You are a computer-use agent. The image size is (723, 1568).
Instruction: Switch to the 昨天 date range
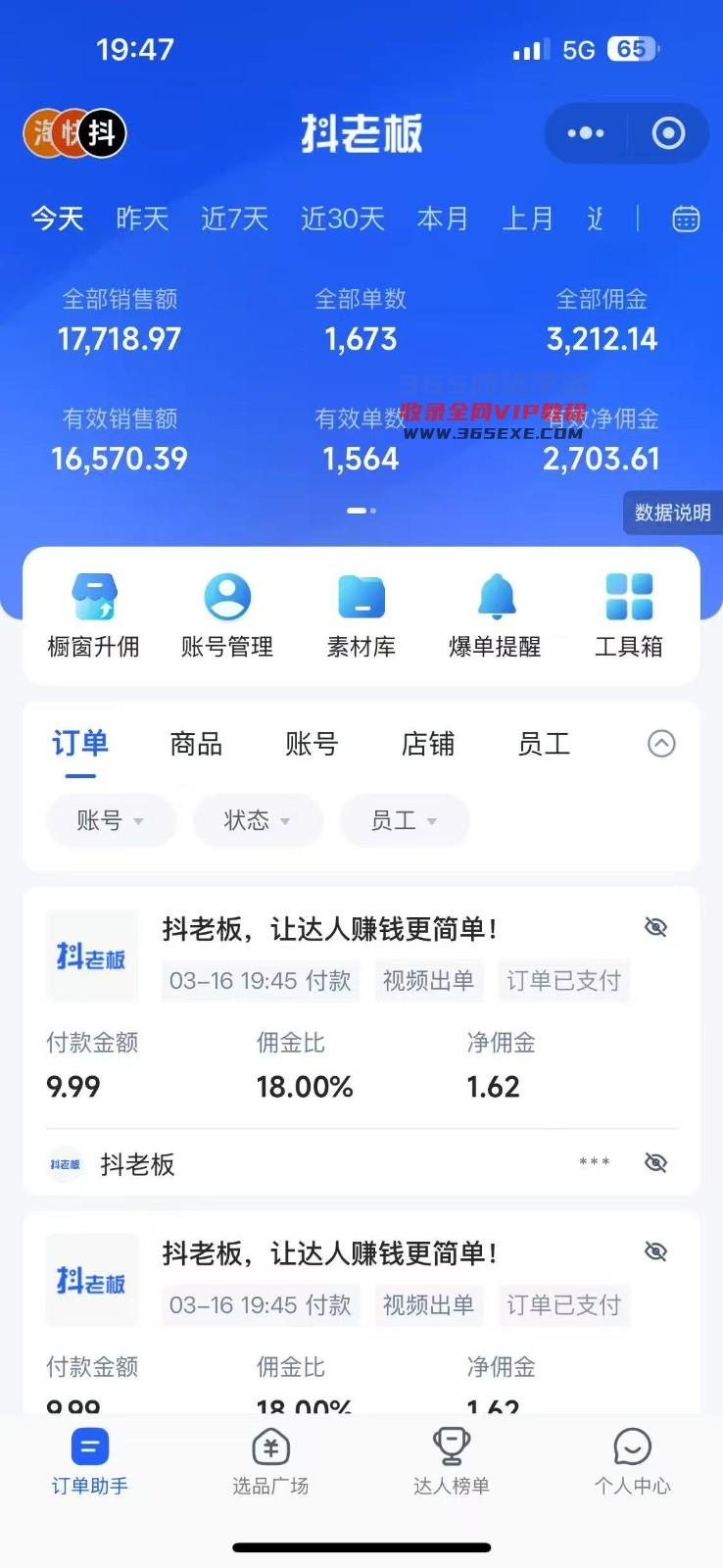pyautogui.click(x=142, y=219)
